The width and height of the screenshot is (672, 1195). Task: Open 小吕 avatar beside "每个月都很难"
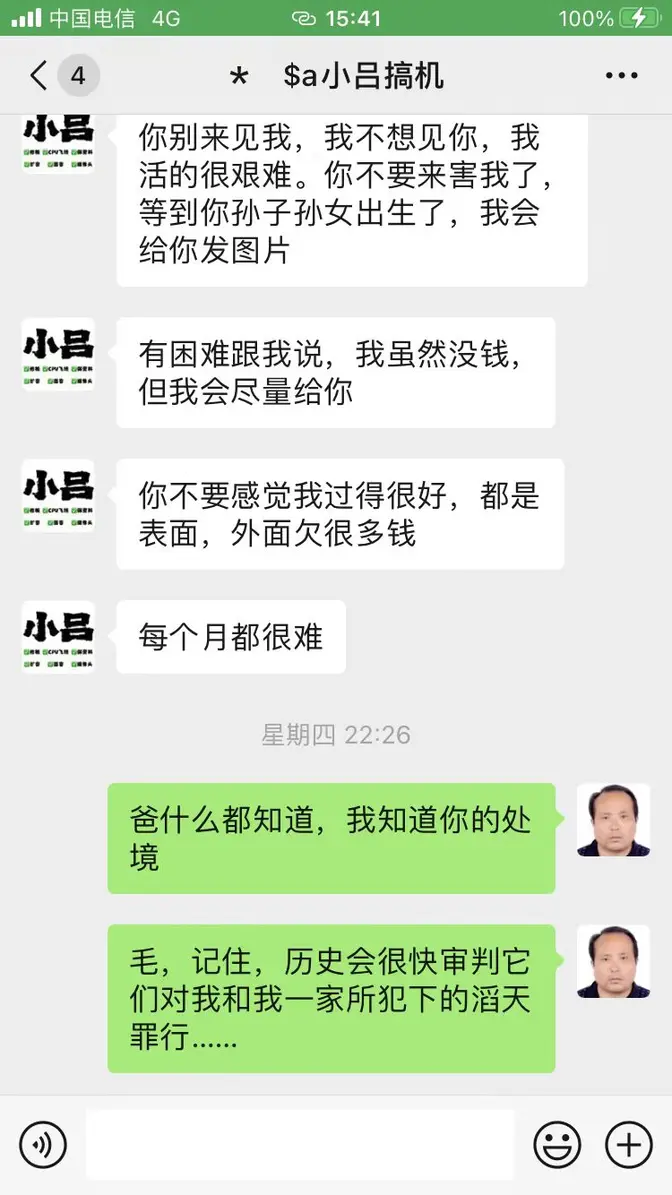point(58,636)
